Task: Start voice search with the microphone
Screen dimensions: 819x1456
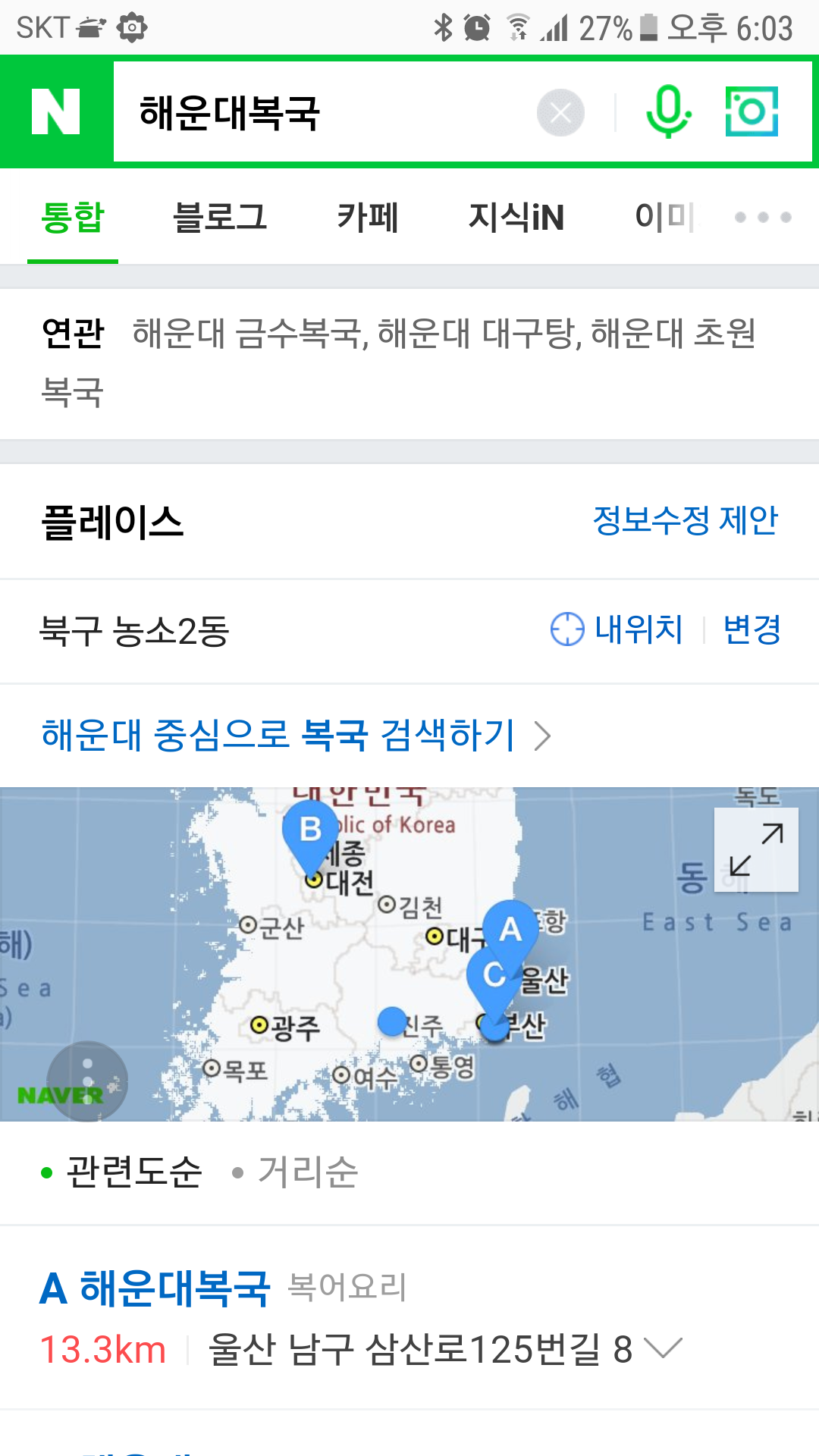Action: point(668,111)
